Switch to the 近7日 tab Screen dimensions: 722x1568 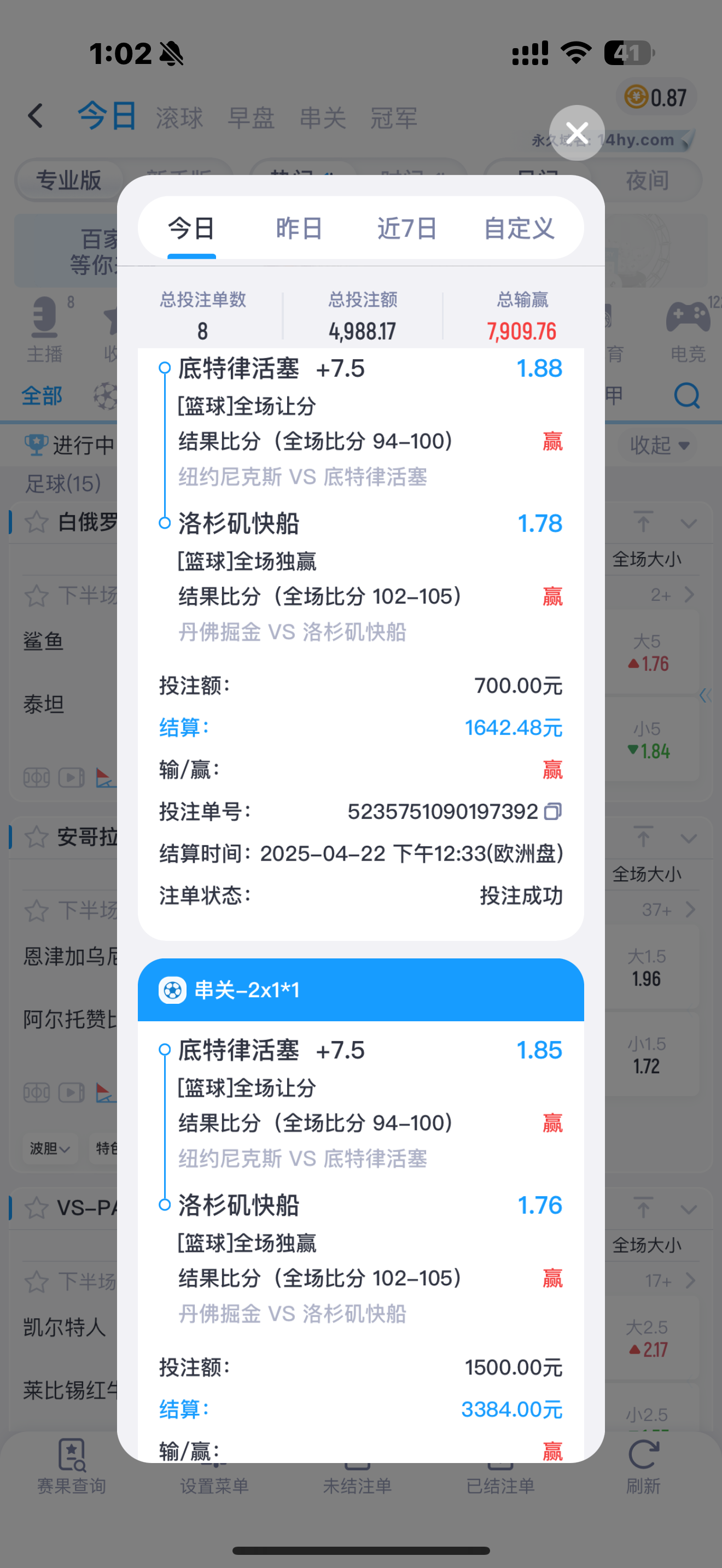coord(406,229)
